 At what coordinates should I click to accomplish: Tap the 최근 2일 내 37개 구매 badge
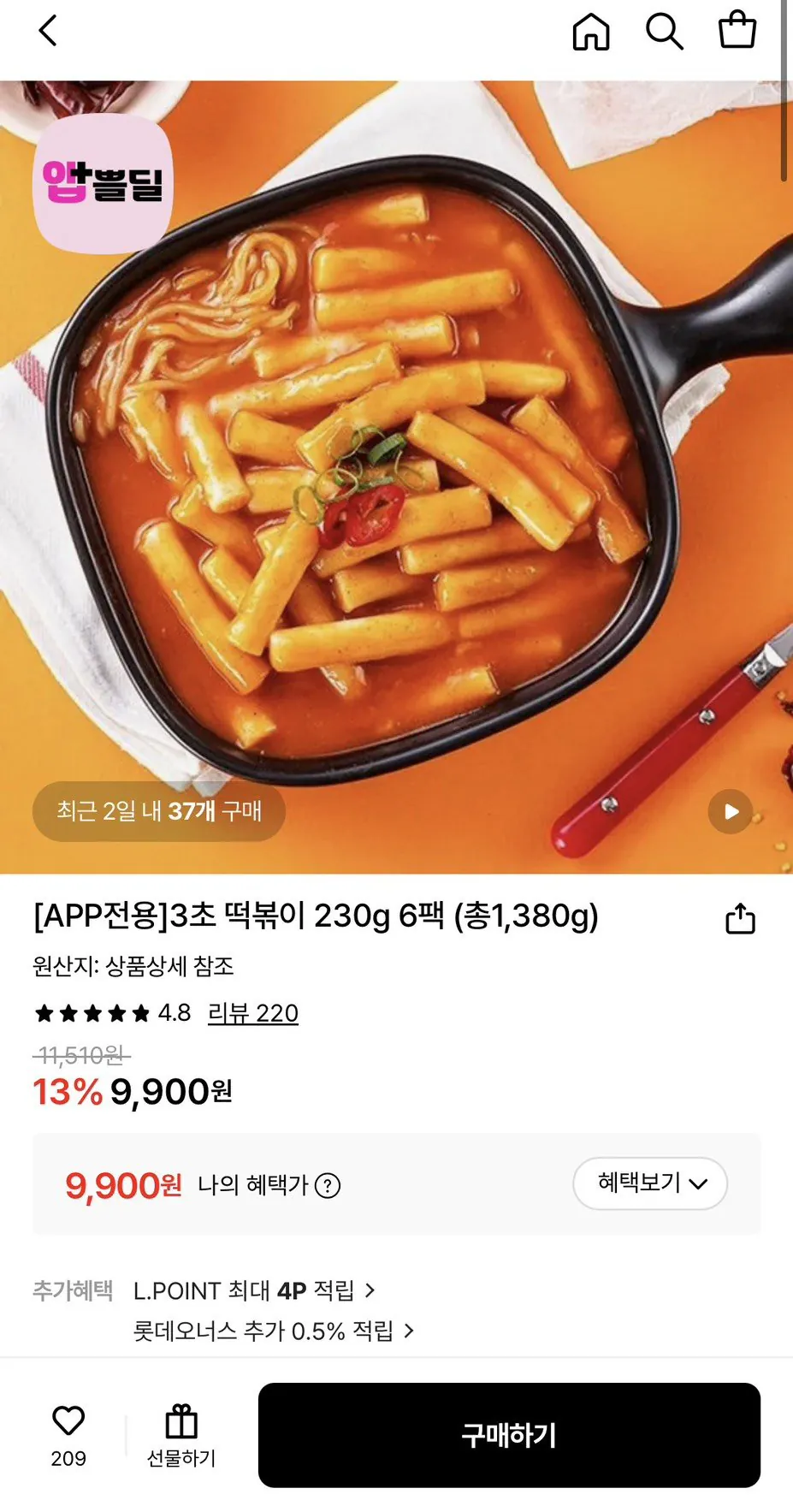[158, 811]
